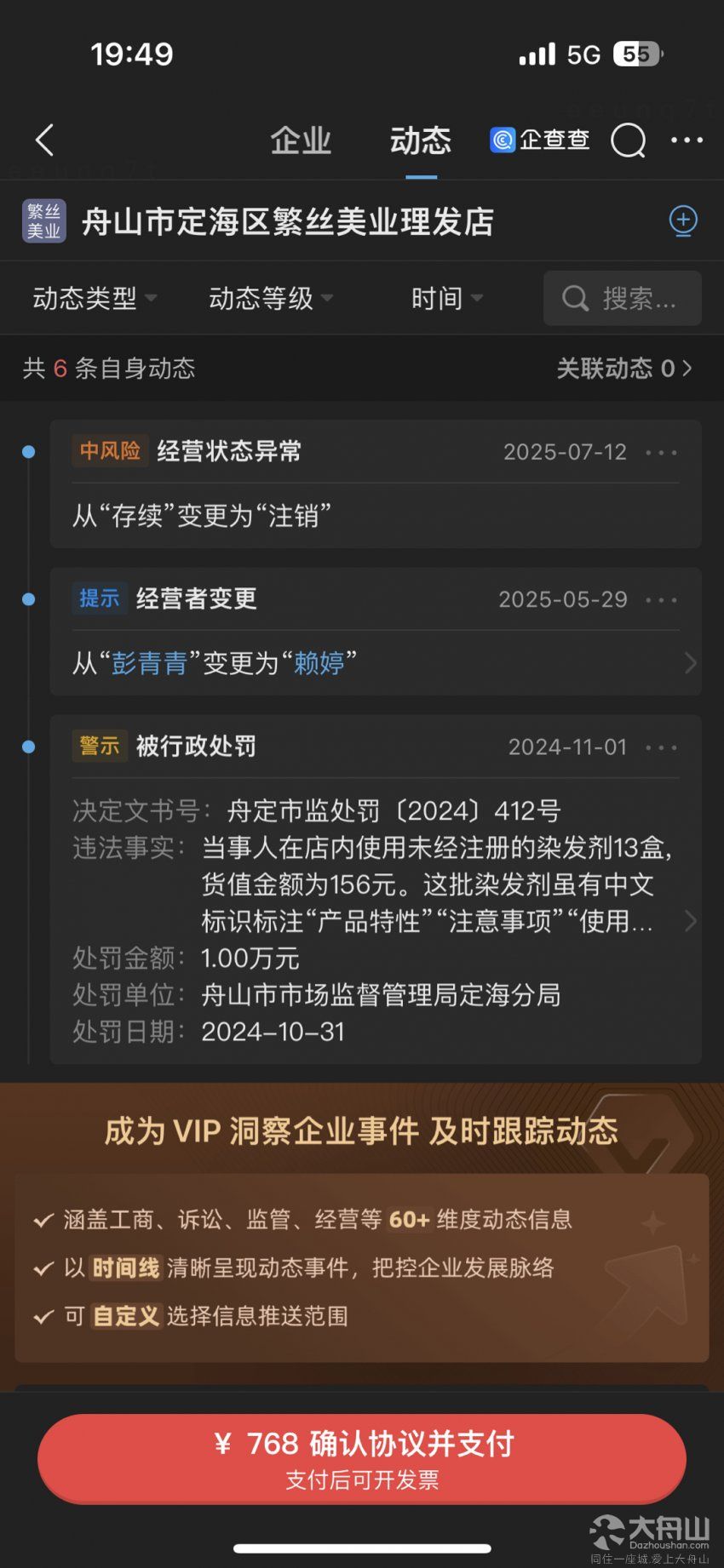
Task: Expand the 时间 filter
Action: (x=446, y=298)
